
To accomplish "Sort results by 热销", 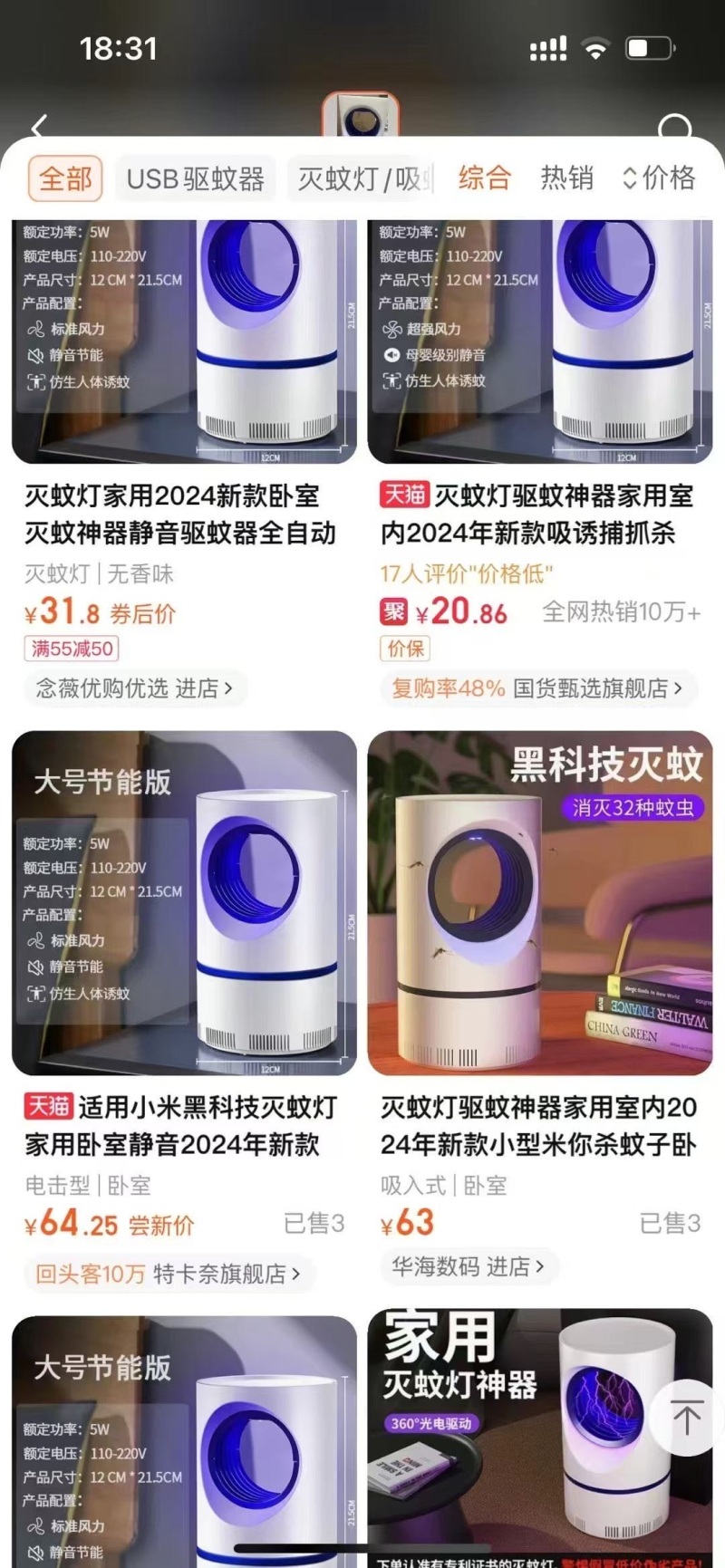I will coord(566,178).
